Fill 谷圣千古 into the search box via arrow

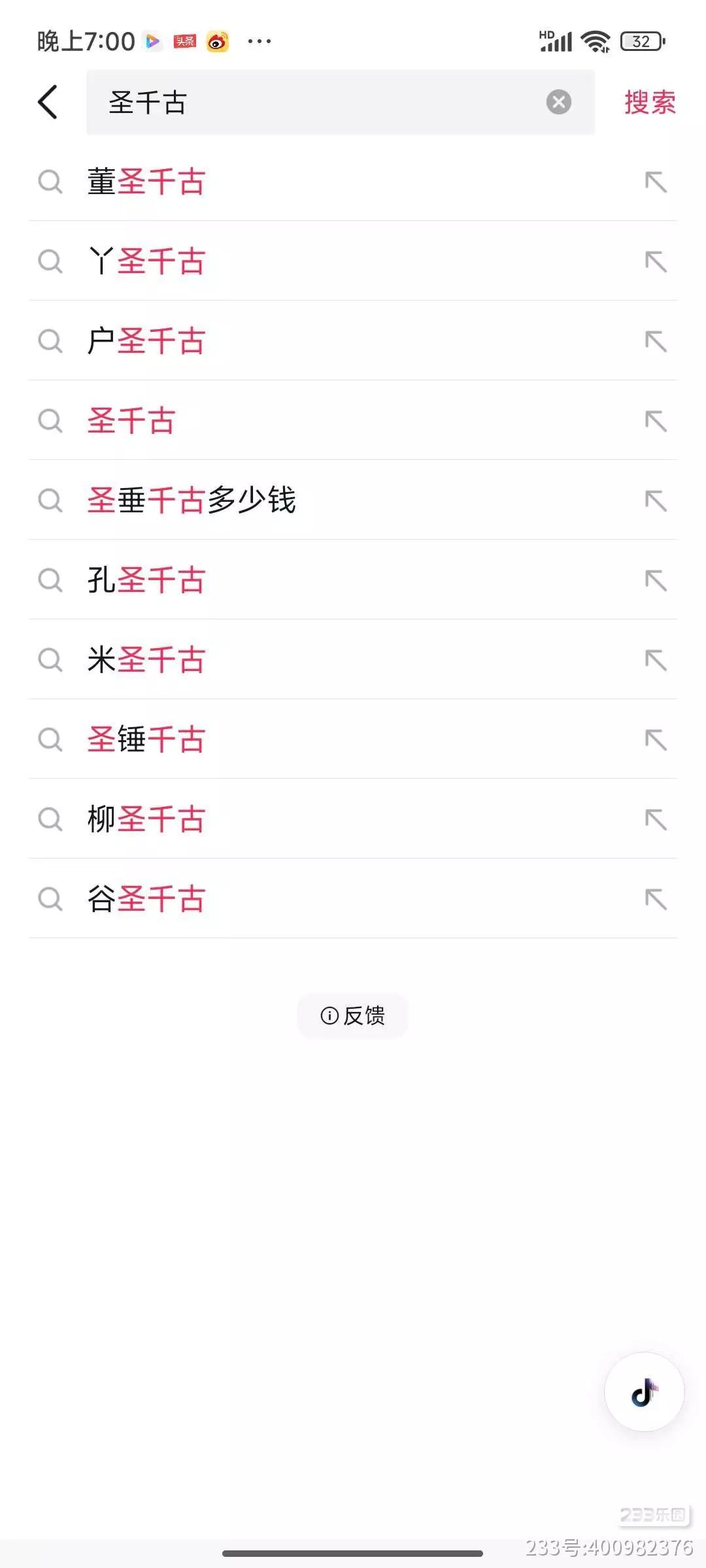[x=656, y=899]
